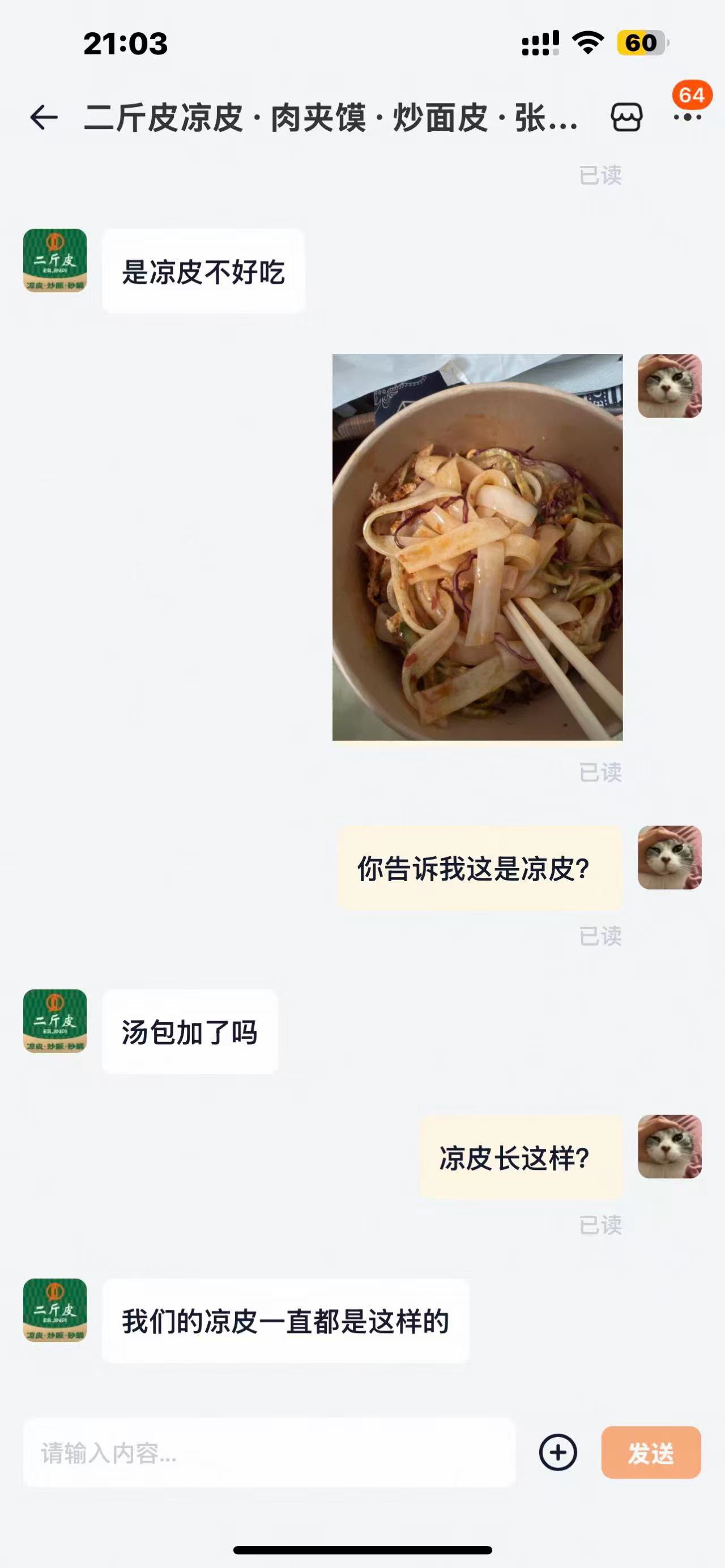The image size is (725, 1568).
Task: Tap the message input field
Action: (x=269, y=1453)
